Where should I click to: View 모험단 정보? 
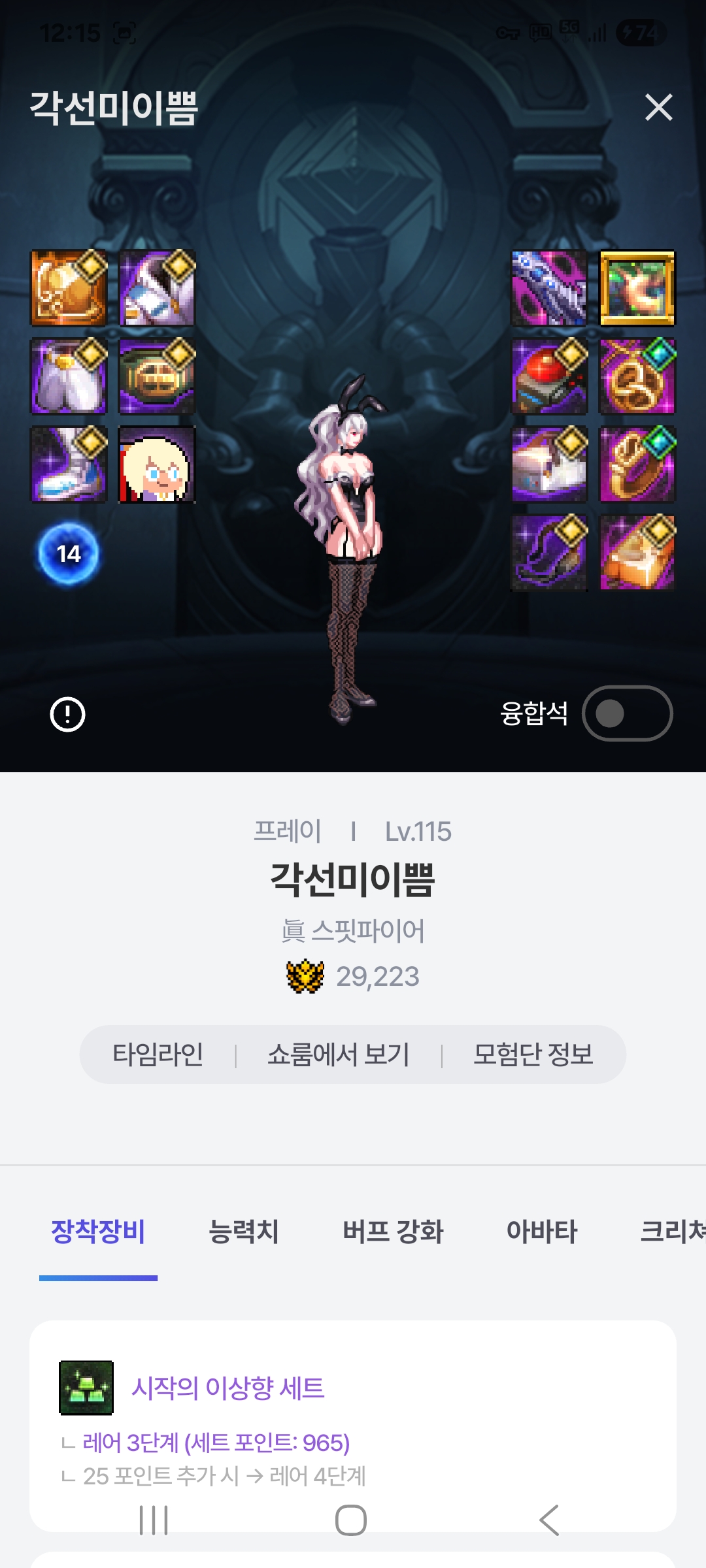pyautogui.click(x=533, y=1054)
